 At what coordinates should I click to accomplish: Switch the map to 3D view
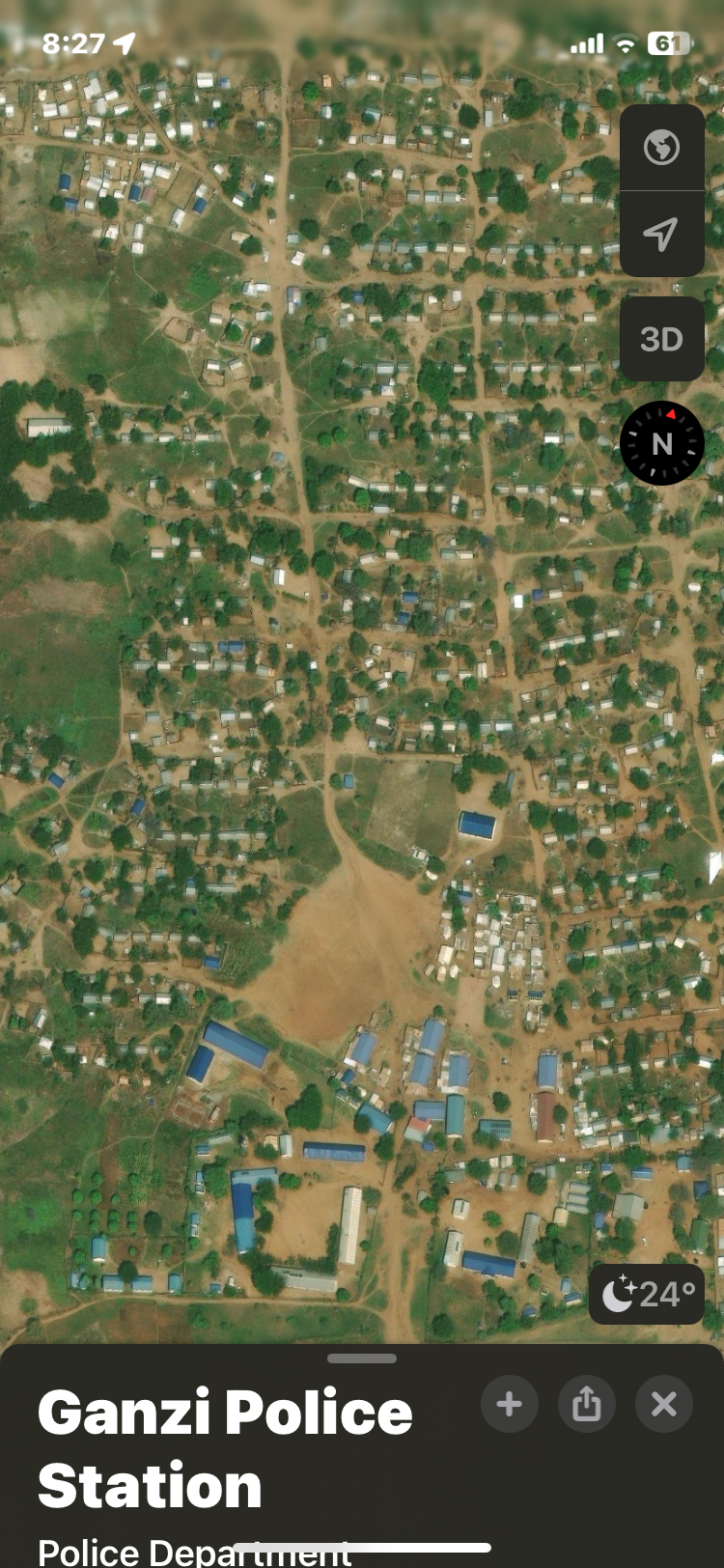tap(661, 339)
